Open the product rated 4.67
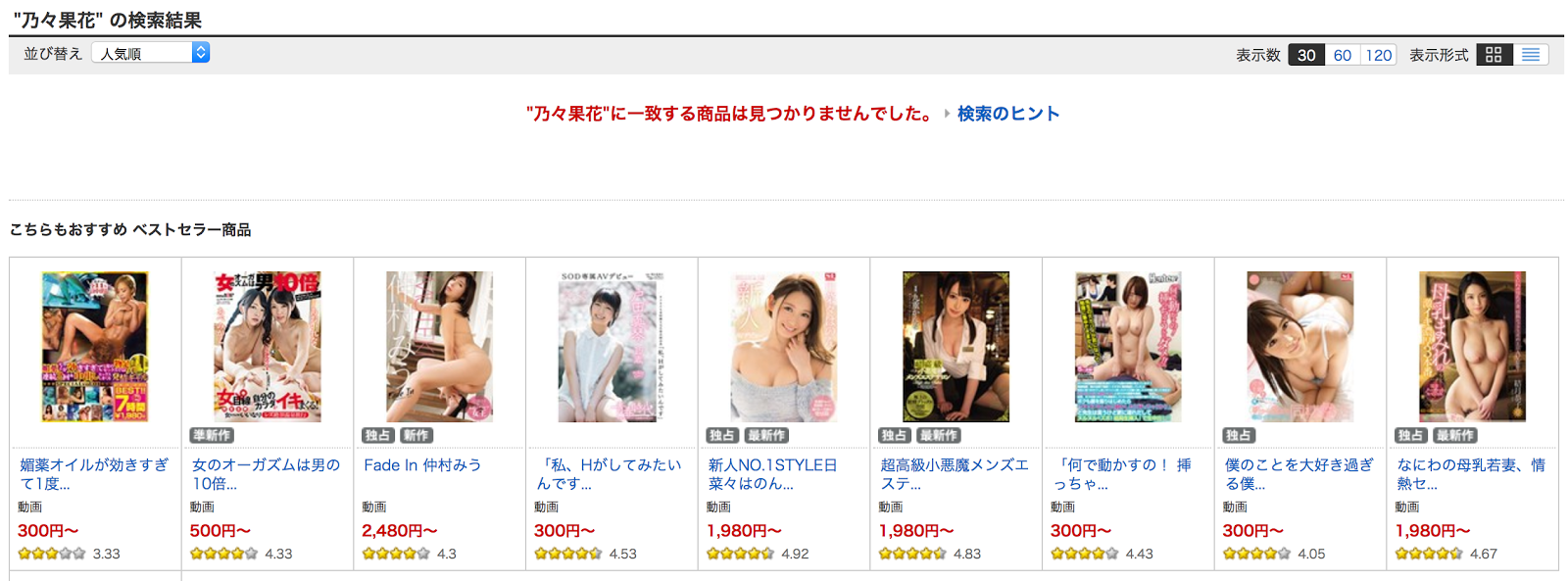This screenshot has width=1568, height=581. tap(1470, 474)
